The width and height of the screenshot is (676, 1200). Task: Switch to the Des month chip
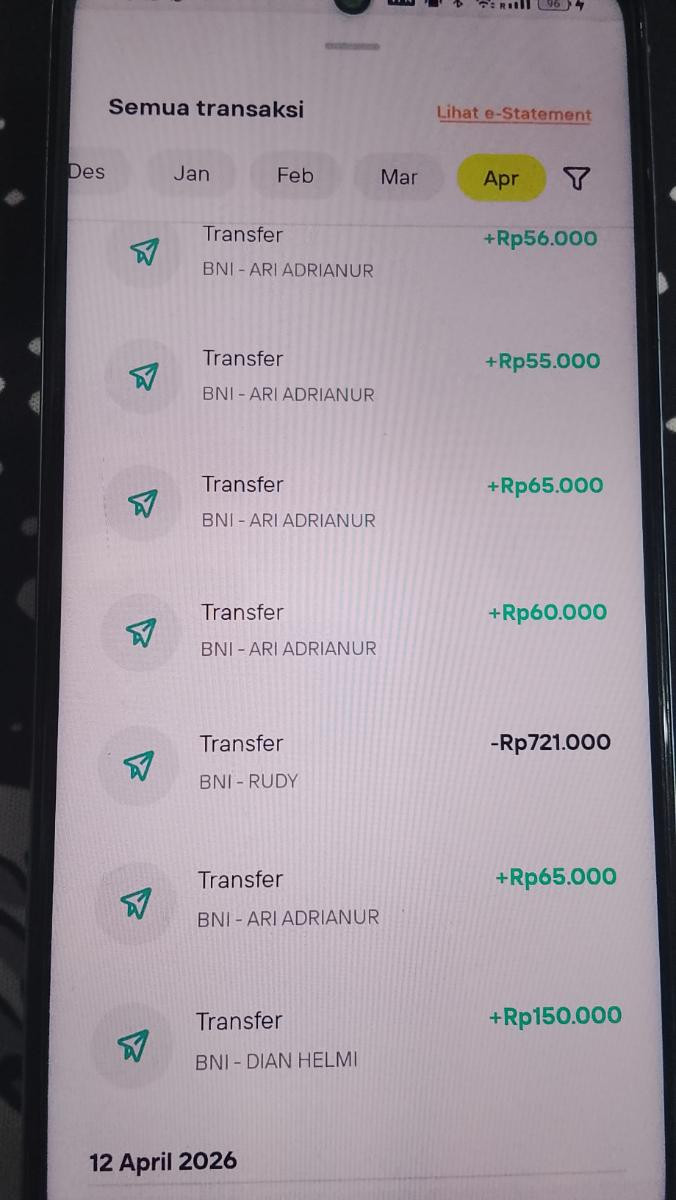[x=87, y=172]
